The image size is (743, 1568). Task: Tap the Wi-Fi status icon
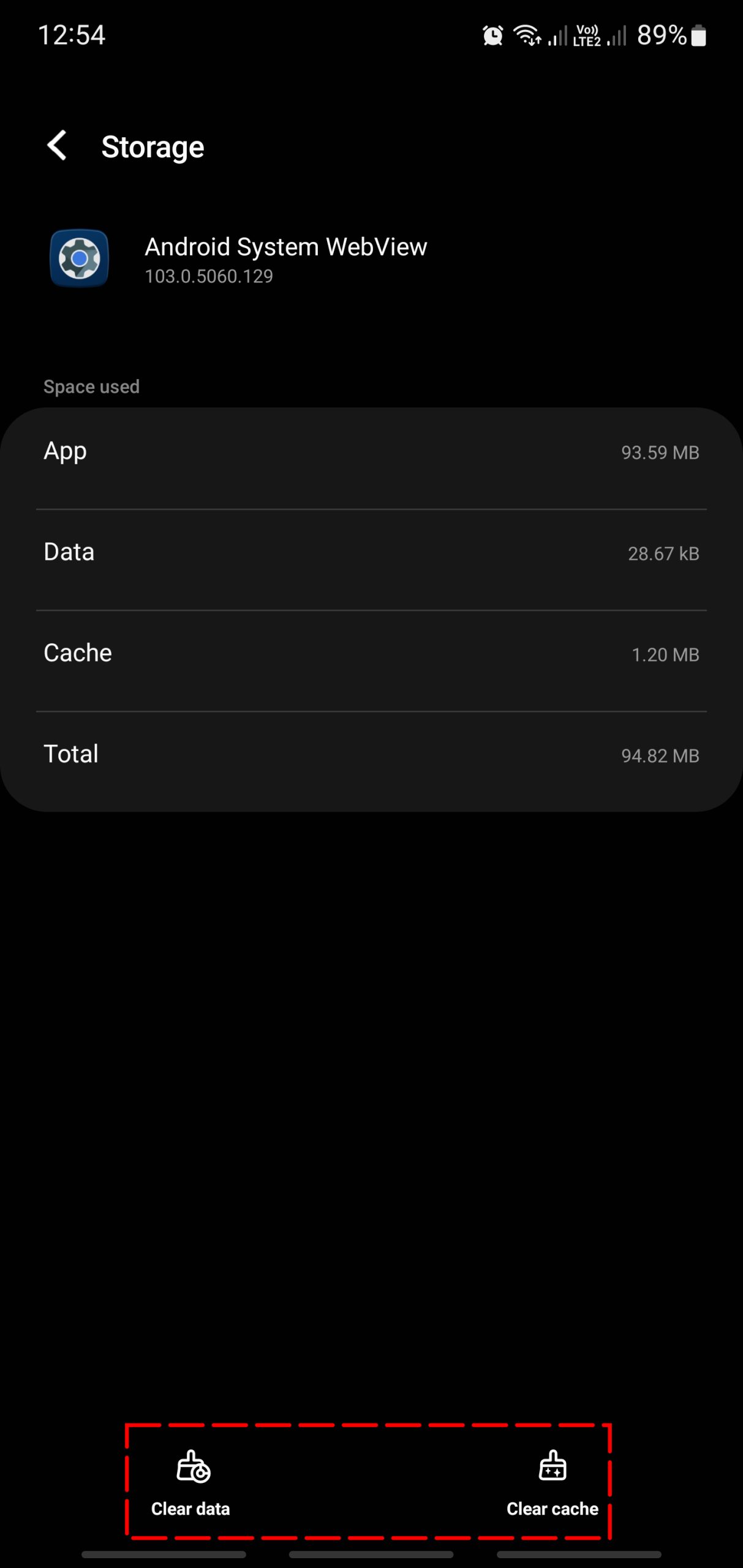click(528, 35)
